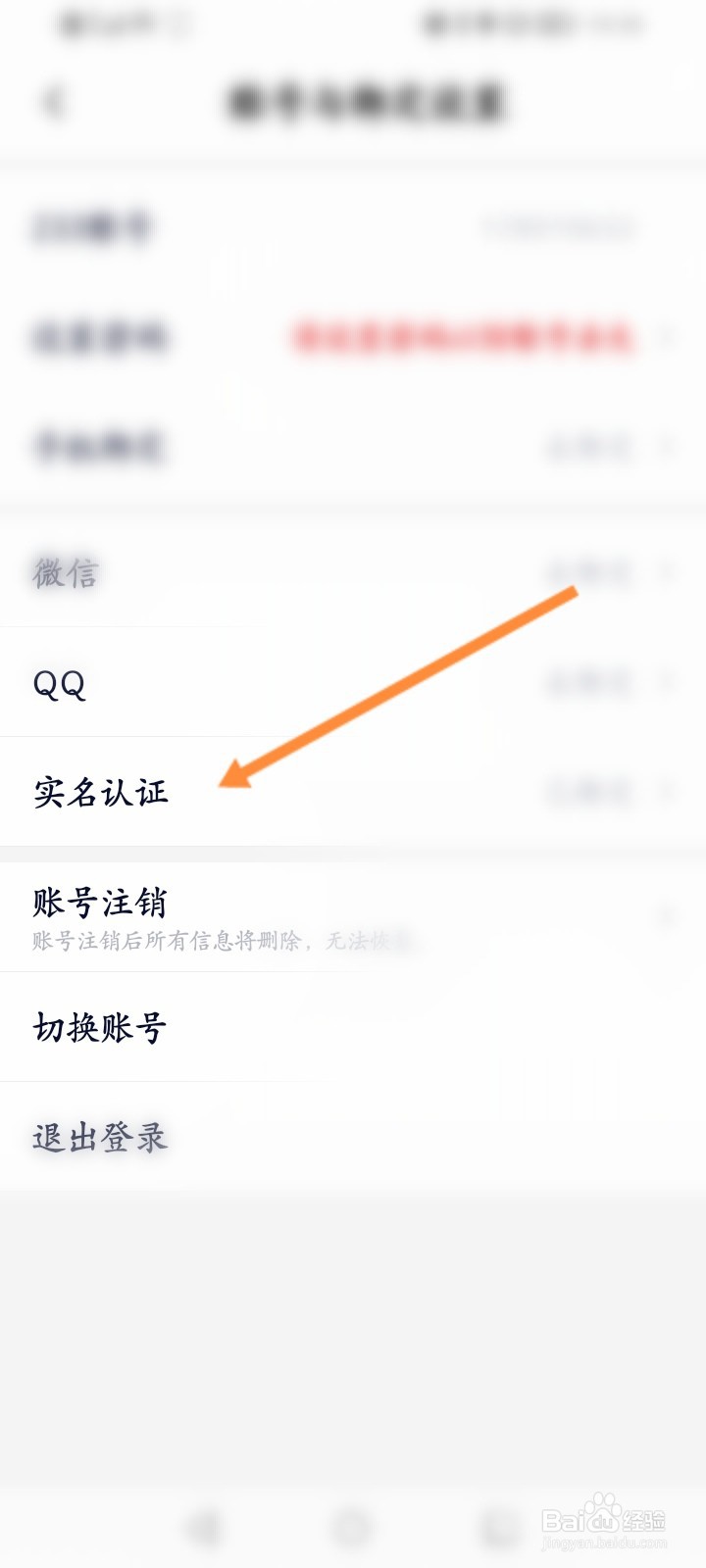Open the 微信 account binding option
The width and height of the screenshot is (706, 1568).
coord(65,574)
